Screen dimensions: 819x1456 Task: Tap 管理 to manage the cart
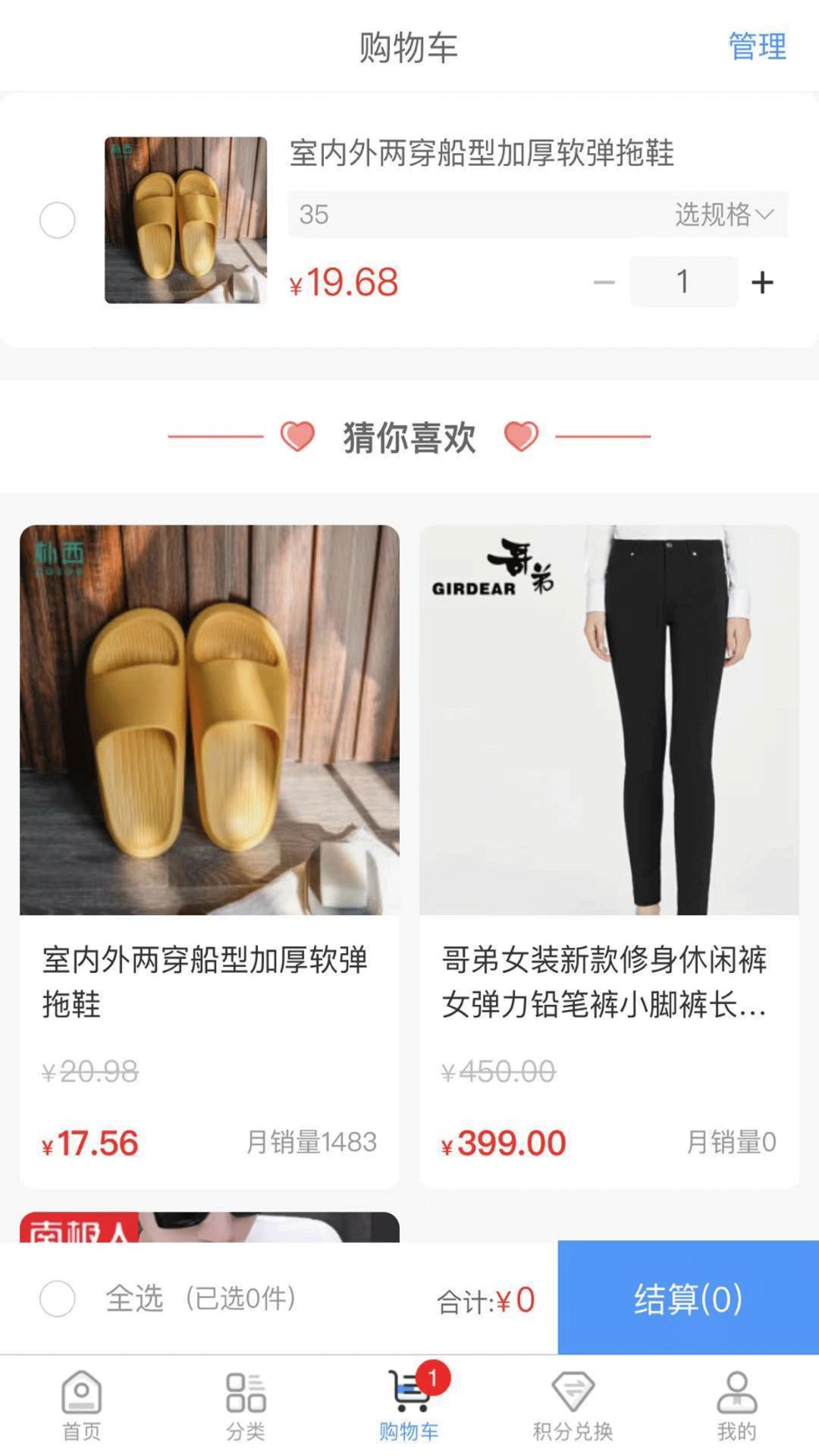pyautogui.click(x=757, y=47)
